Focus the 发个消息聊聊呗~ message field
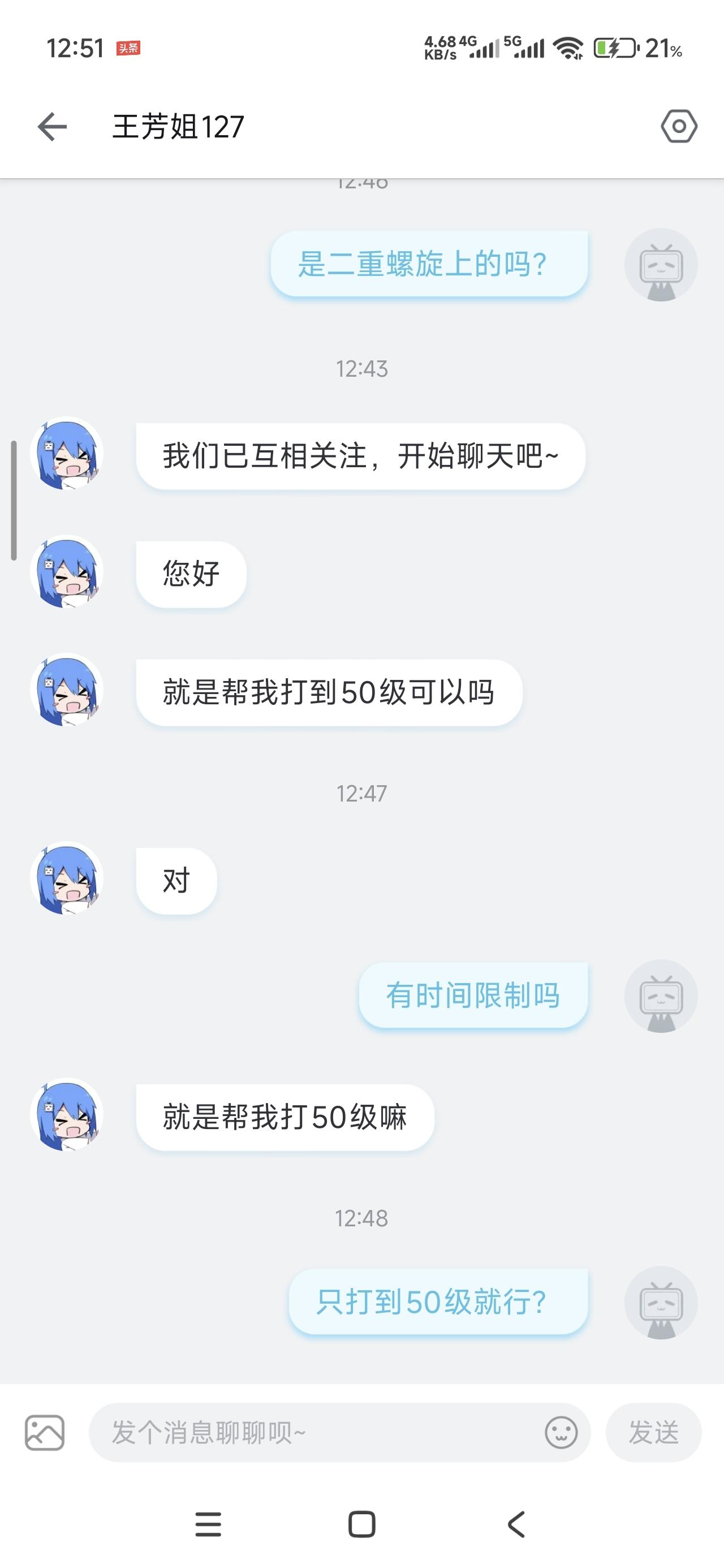This screenshot has height=1568, width=724. [317, 1432]
